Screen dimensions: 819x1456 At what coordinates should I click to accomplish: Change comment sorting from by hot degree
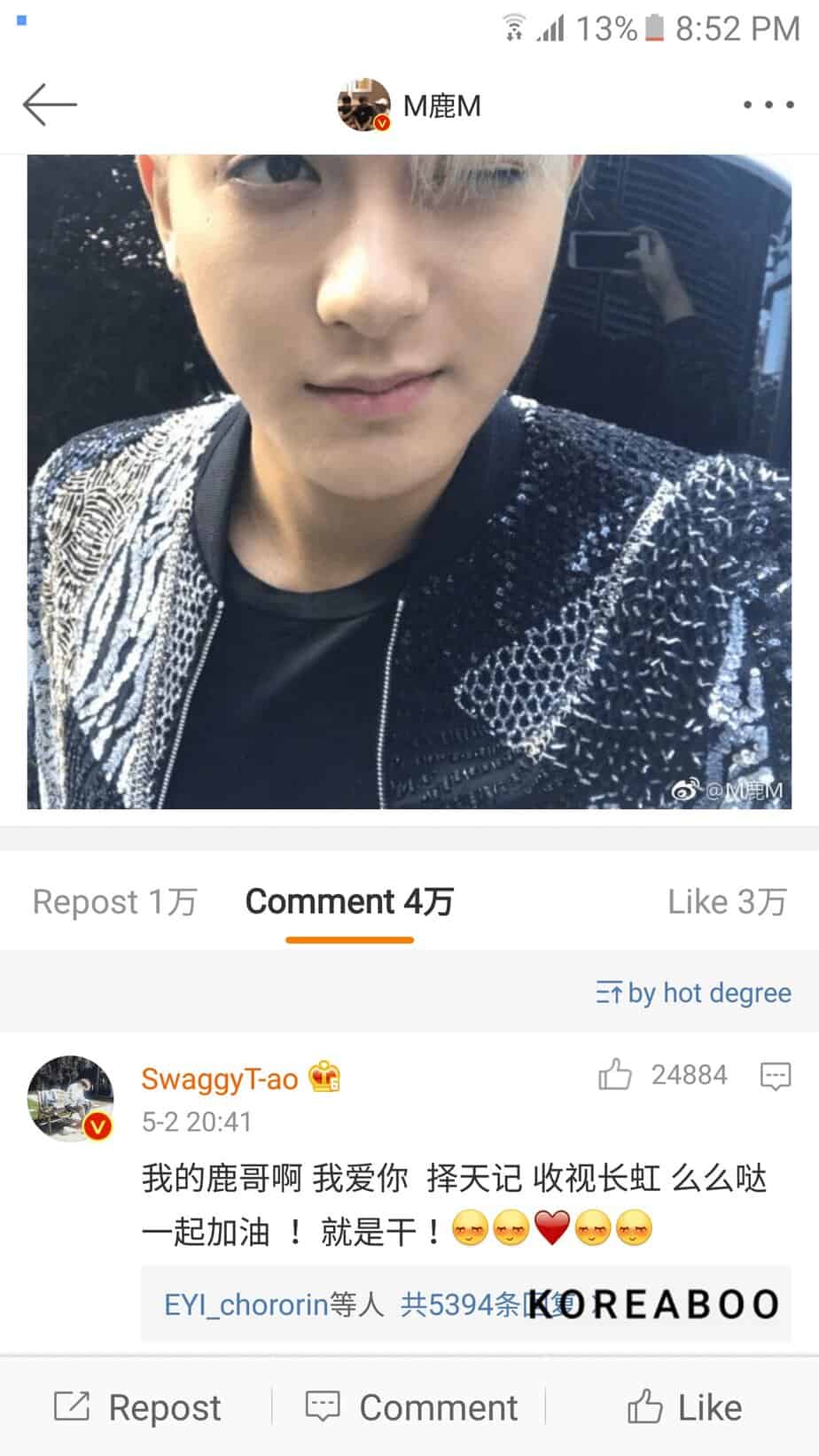(x=693, y=993)
